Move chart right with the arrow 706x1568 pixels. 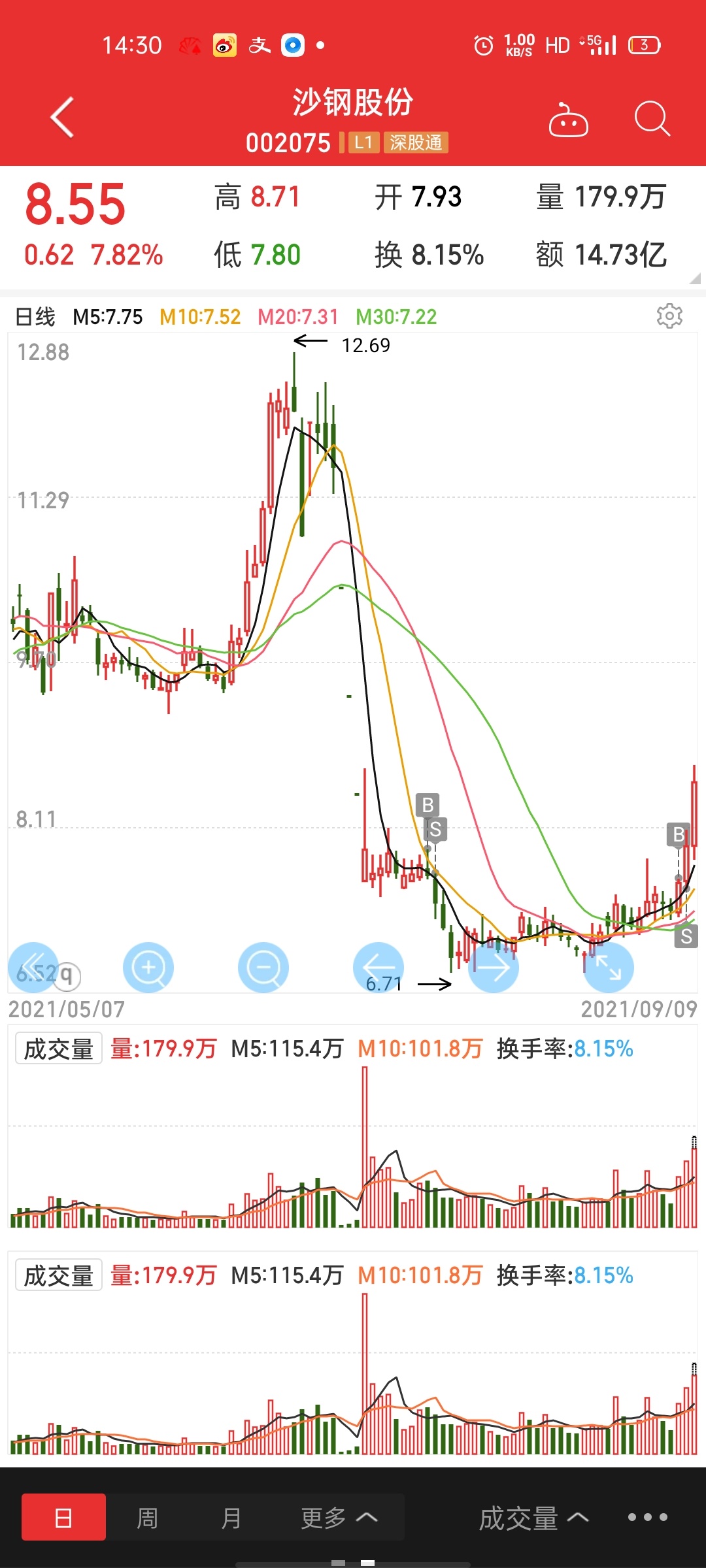pos(494,967)
